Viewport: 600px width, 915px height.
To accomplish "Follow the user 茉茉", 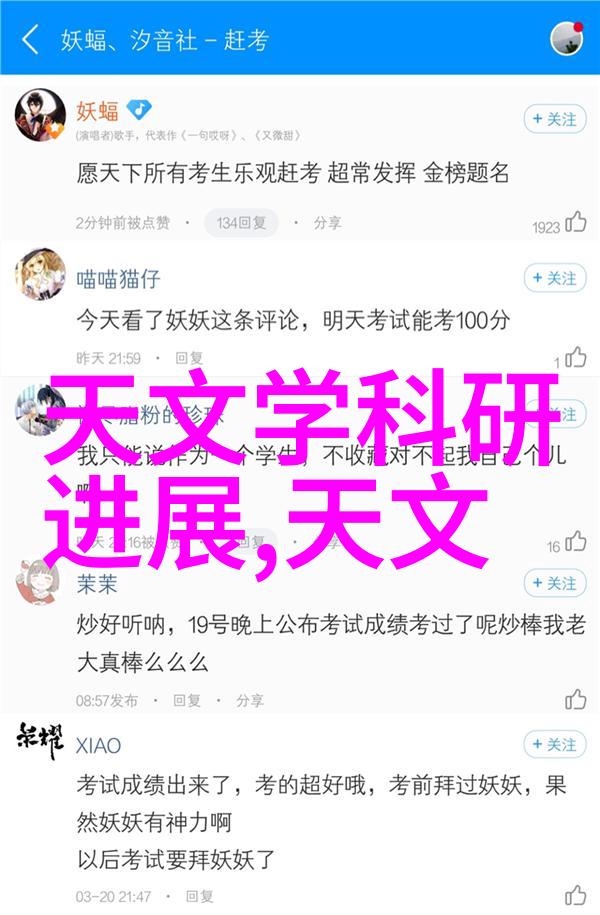I will (x=555, y=583).
